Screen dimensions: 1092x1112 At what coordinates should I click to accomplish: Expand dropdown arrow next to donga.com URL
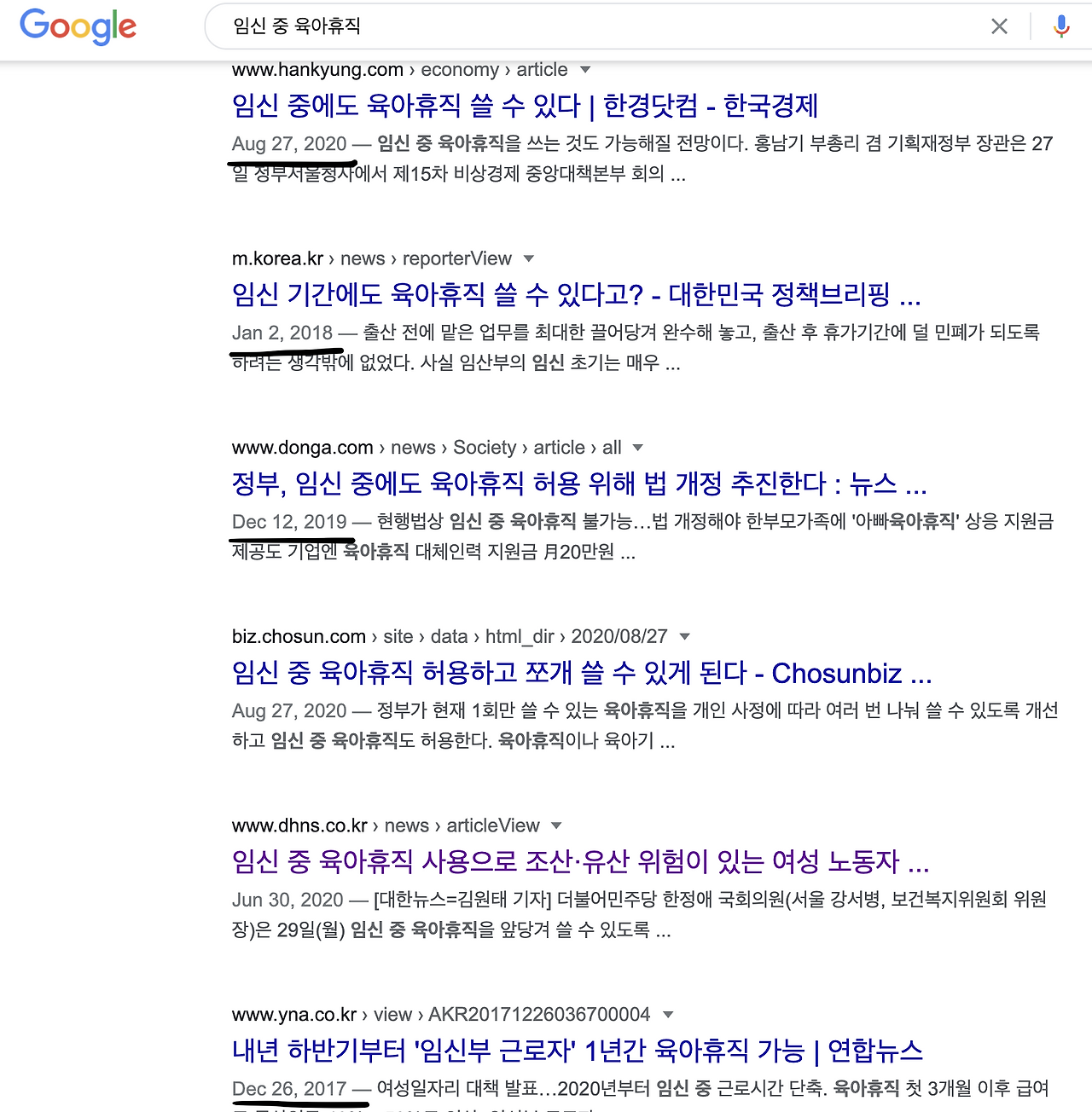[637, 448]
